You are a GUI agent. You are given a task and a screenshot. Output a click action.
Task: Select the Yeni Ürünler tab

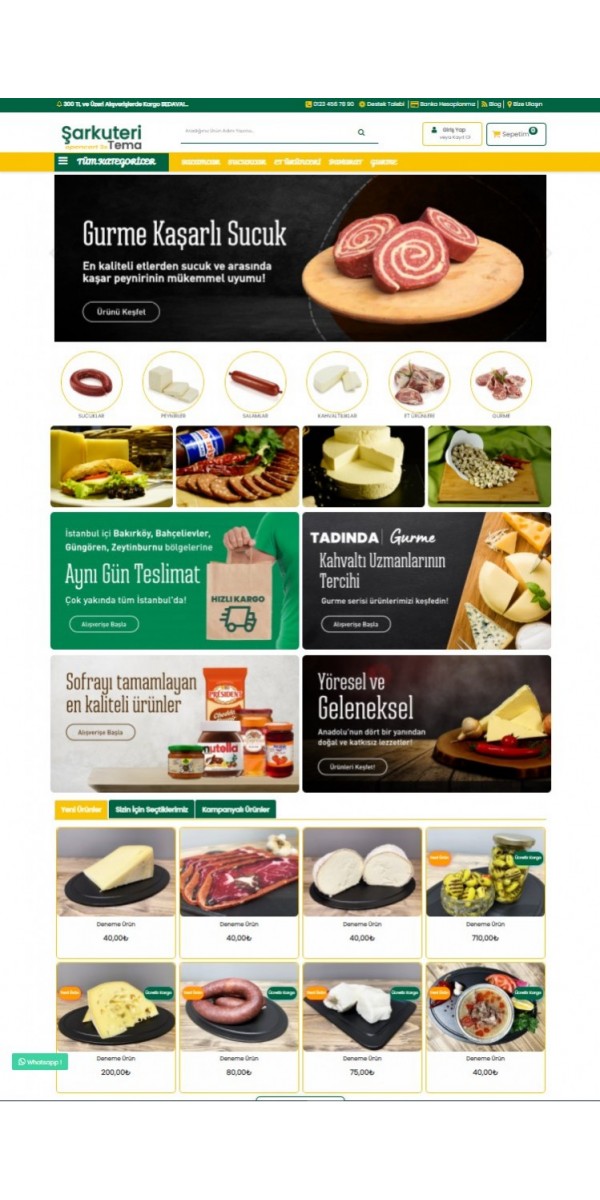tap(81, 809)
